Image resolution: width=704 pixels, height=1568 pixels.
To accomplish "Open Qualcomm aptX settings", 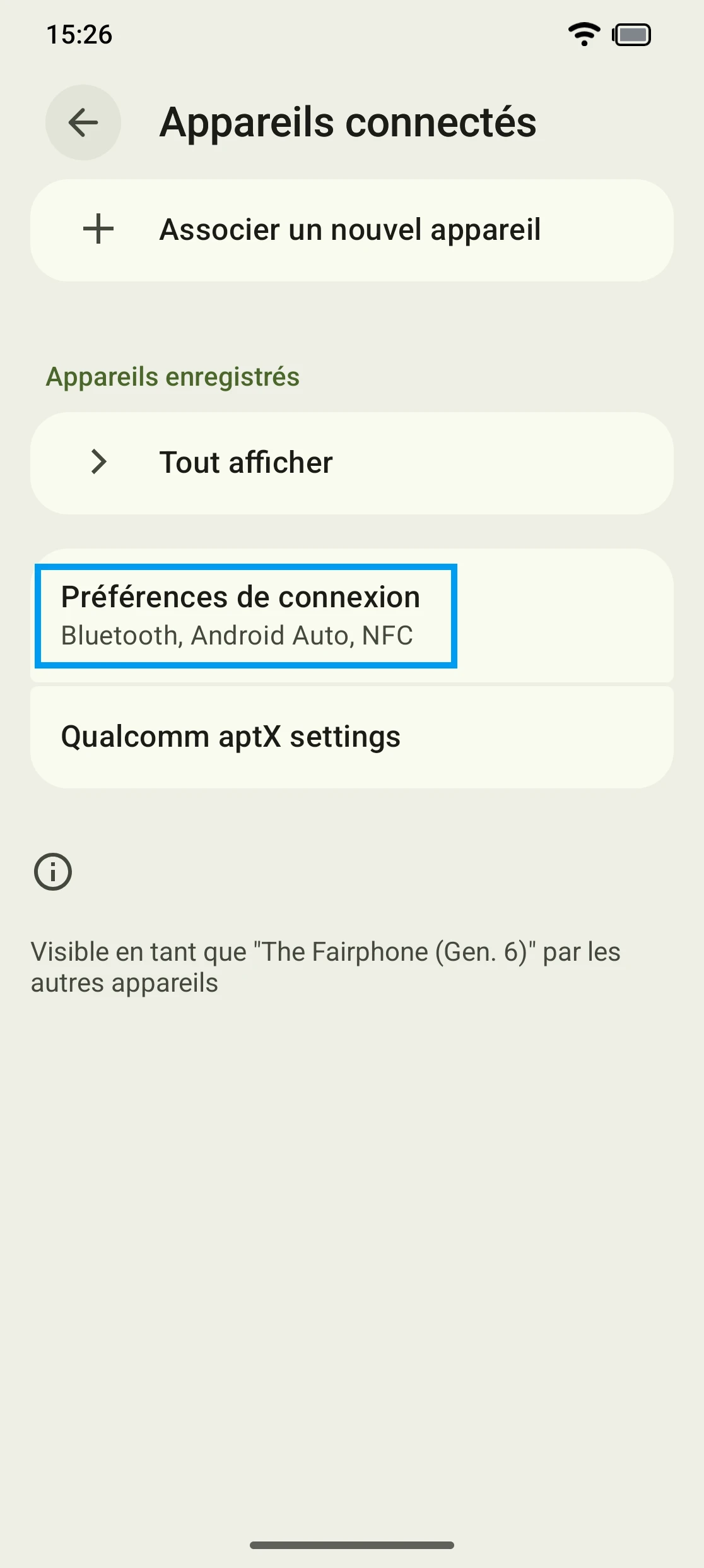I will point(351,737).
